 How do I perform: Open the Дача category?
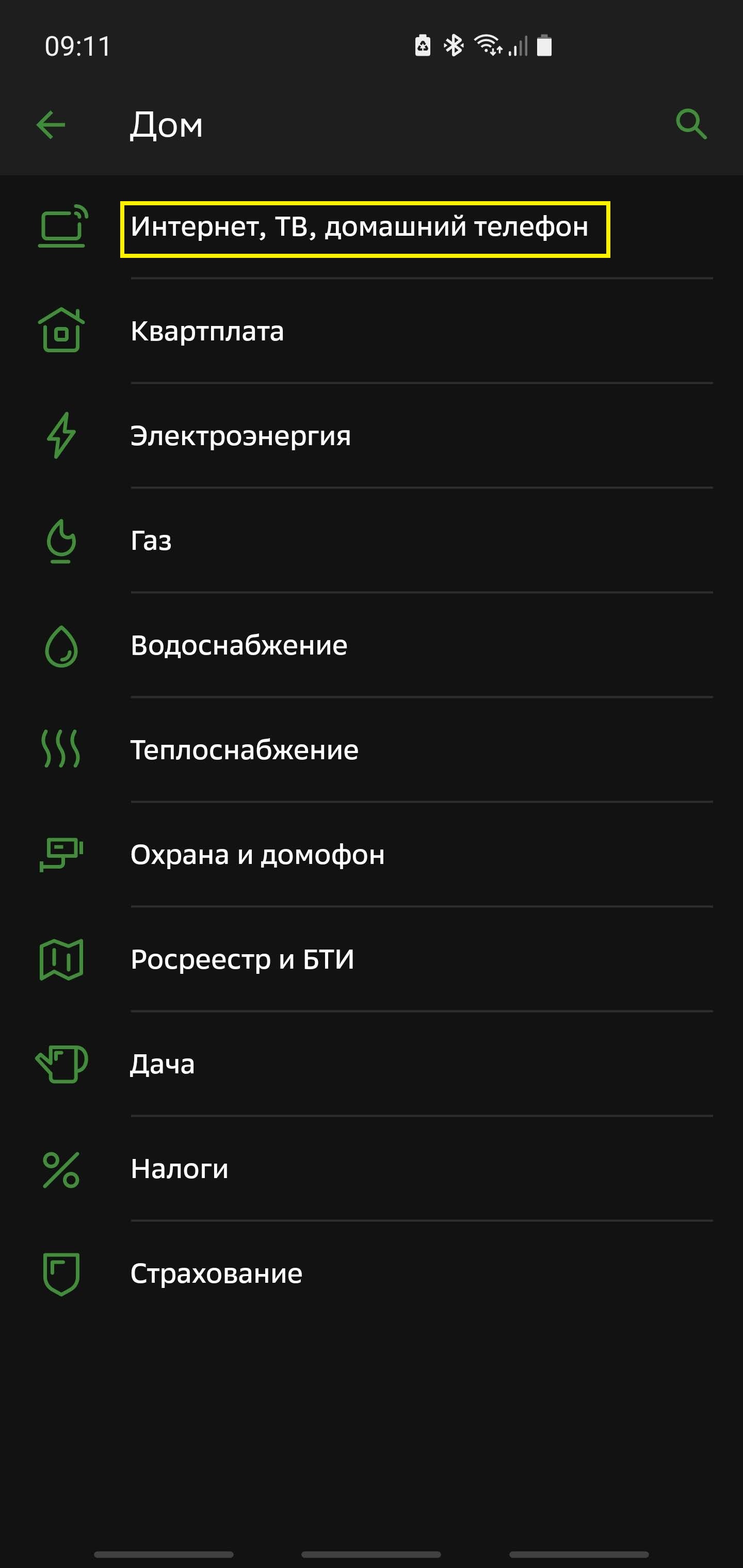click(x=163, y=1065)
